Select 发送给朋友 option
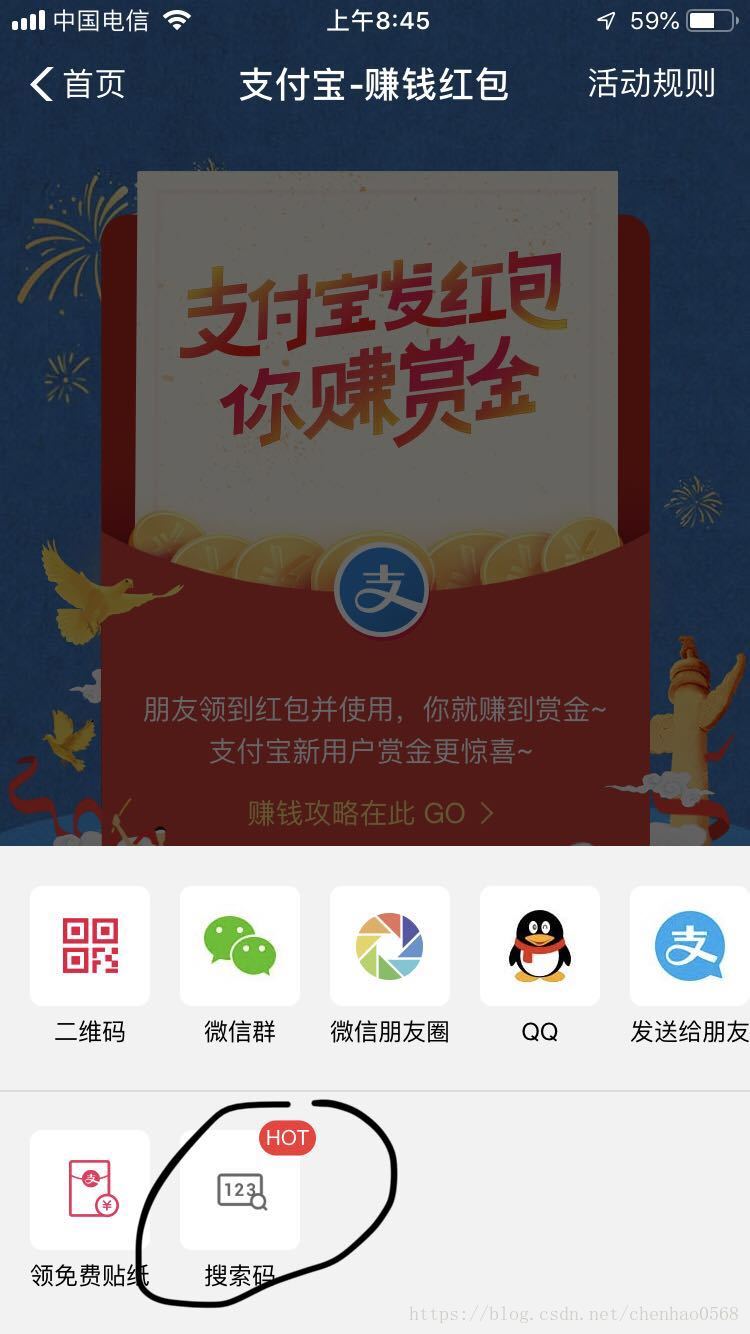This screenshot has width=750, height=1334. coord(689,946)
